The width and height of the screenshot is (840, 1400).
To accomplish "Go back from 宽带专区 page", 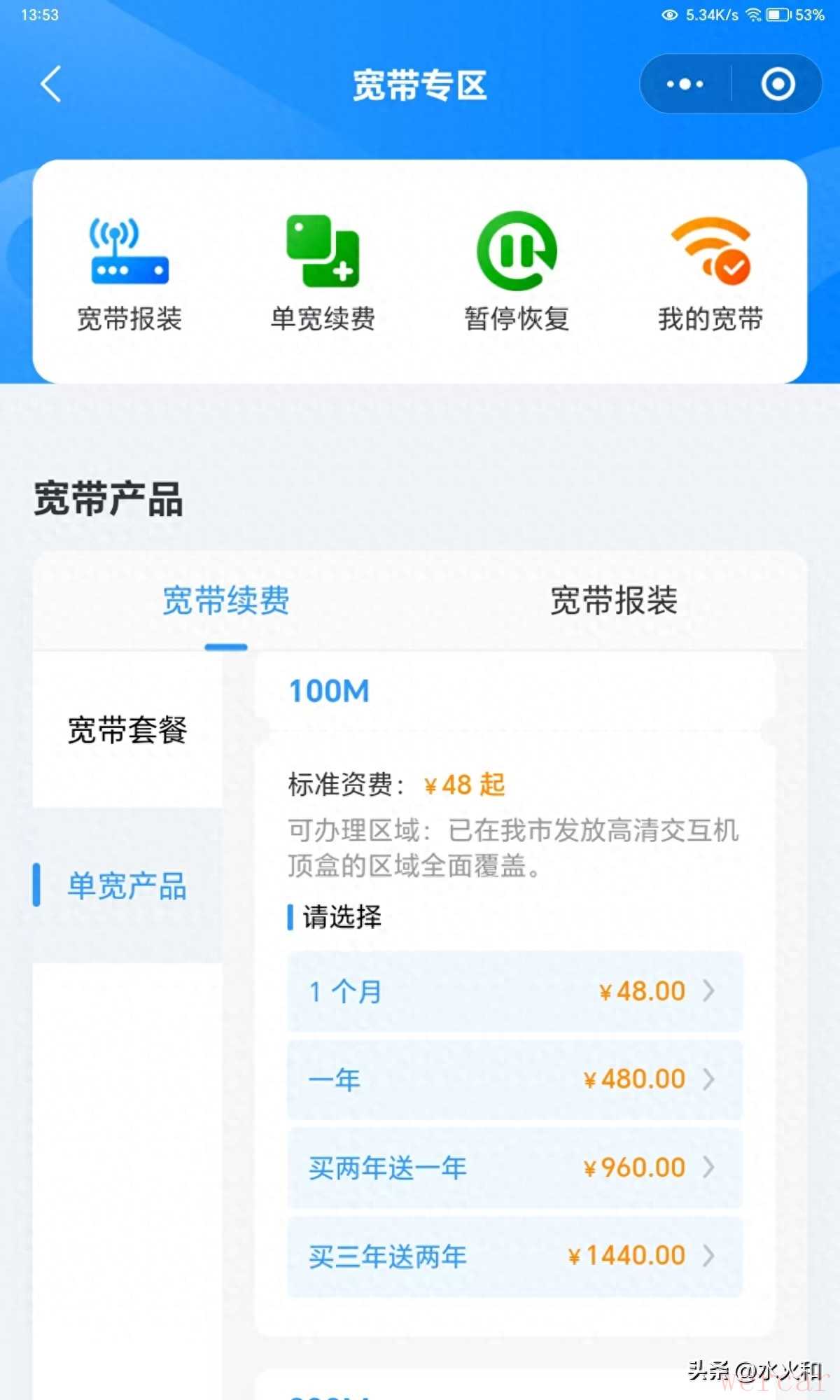I will 51,85.
